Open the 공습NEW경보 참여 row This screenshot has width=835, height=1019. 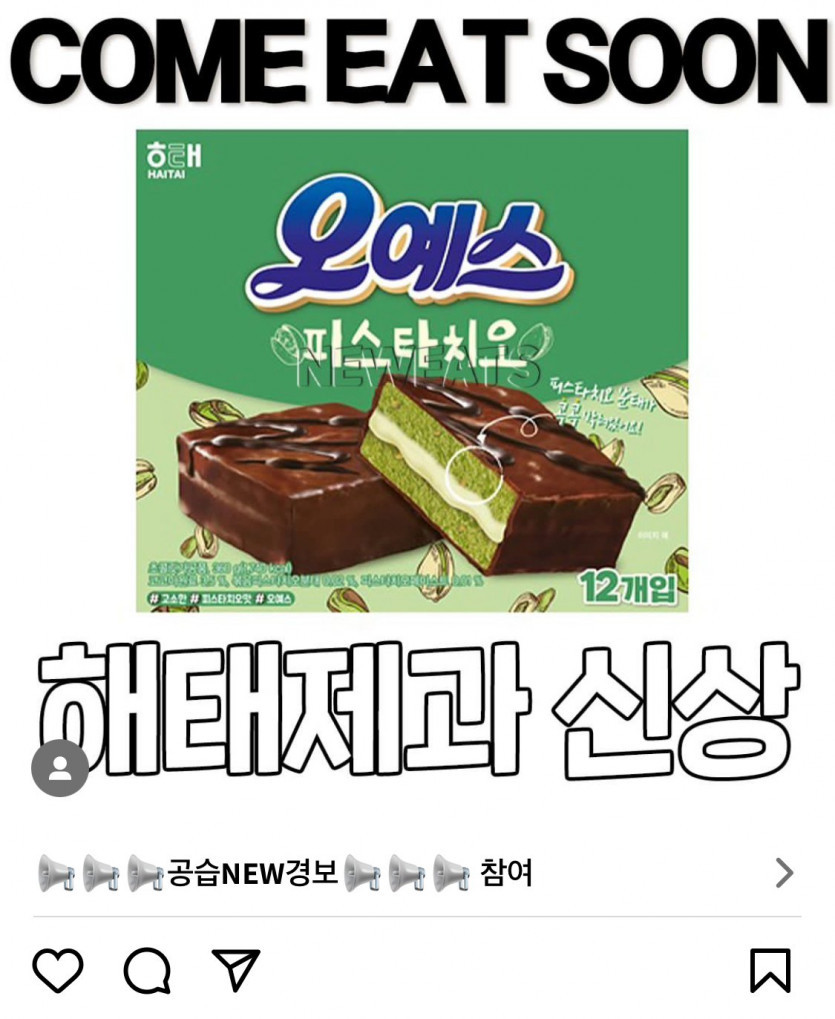pyautogui.click(x=417, y=873)
